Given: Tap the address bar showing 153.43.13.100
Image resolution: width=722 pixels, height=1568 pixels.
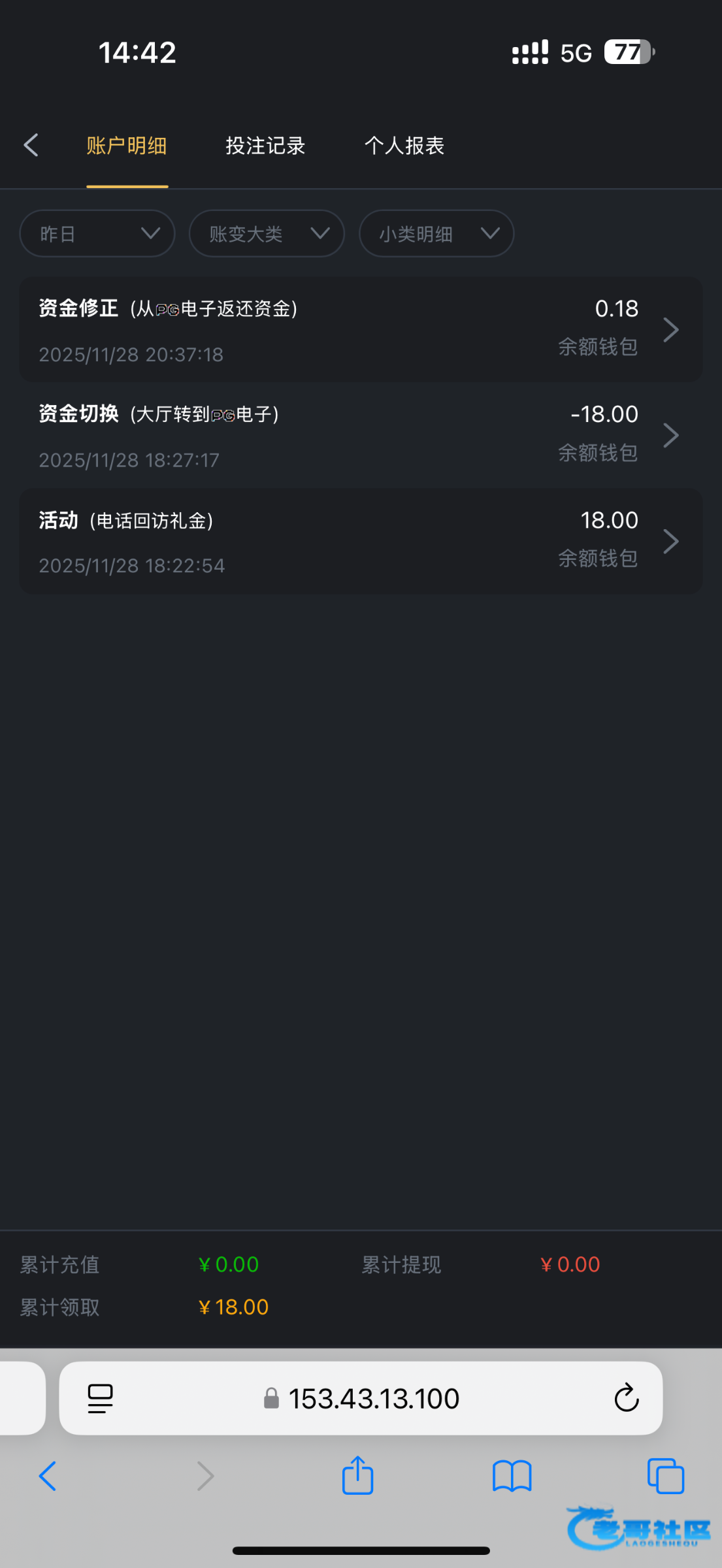Looking at the screenshot, I should point(361,1398).
